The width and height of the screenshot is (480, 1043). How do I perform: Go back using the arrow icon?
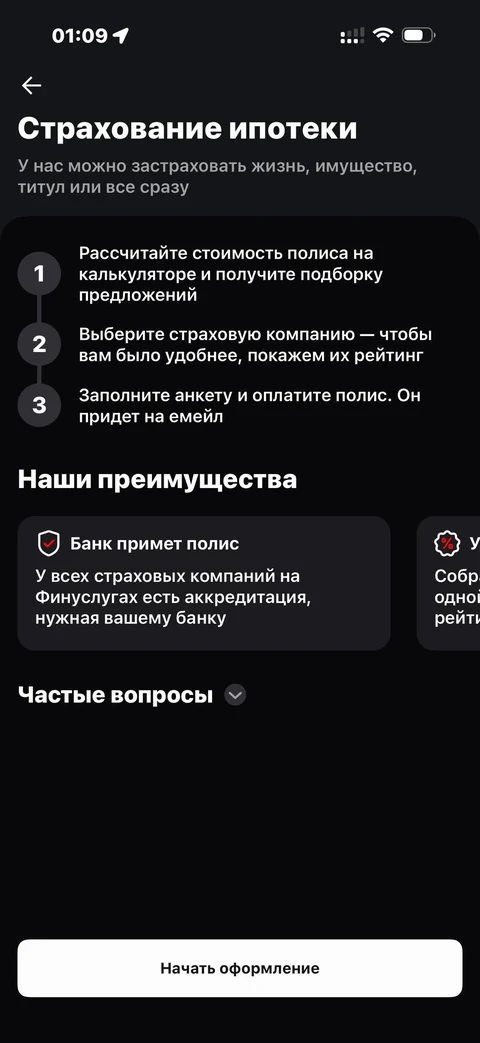[31, 85]
